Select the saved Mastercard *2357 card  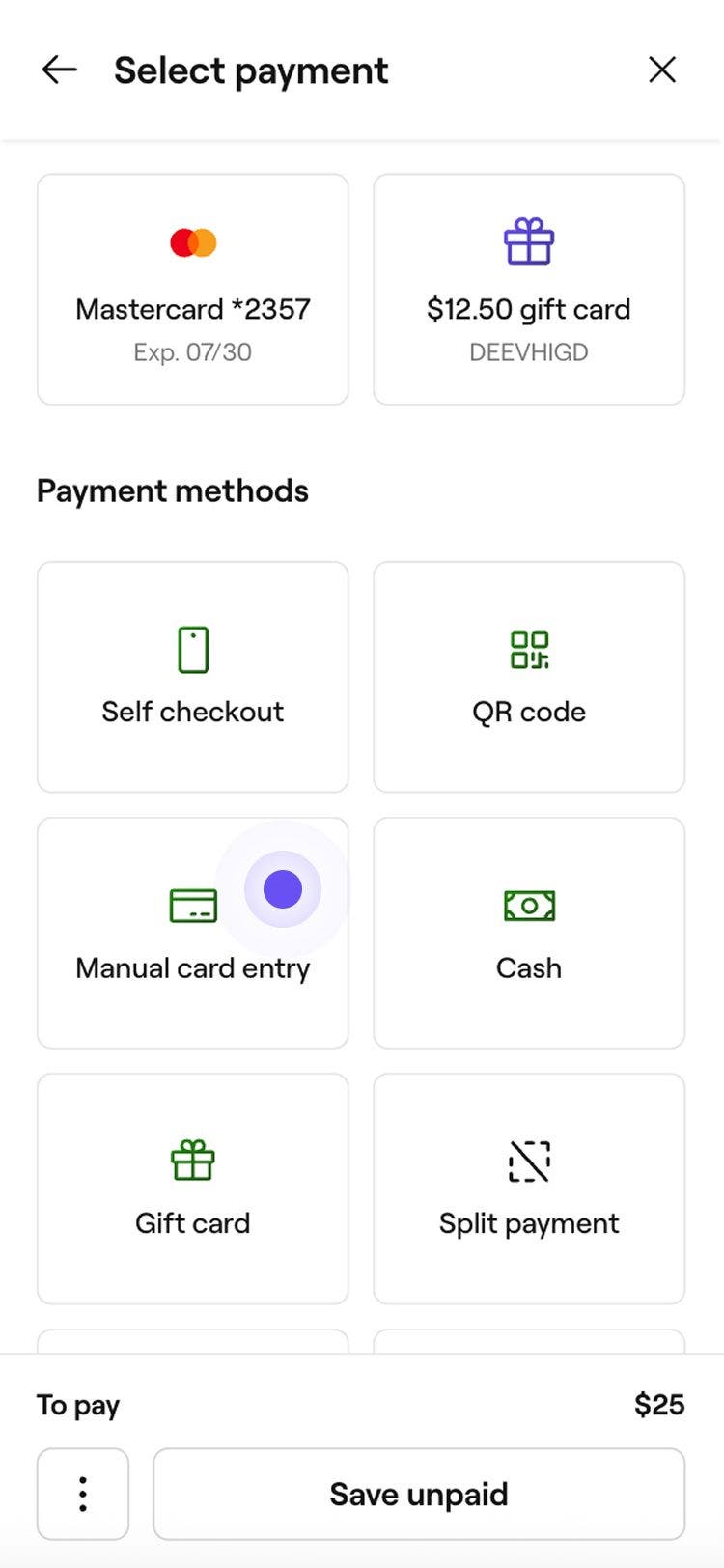click(x=192, y=288)
